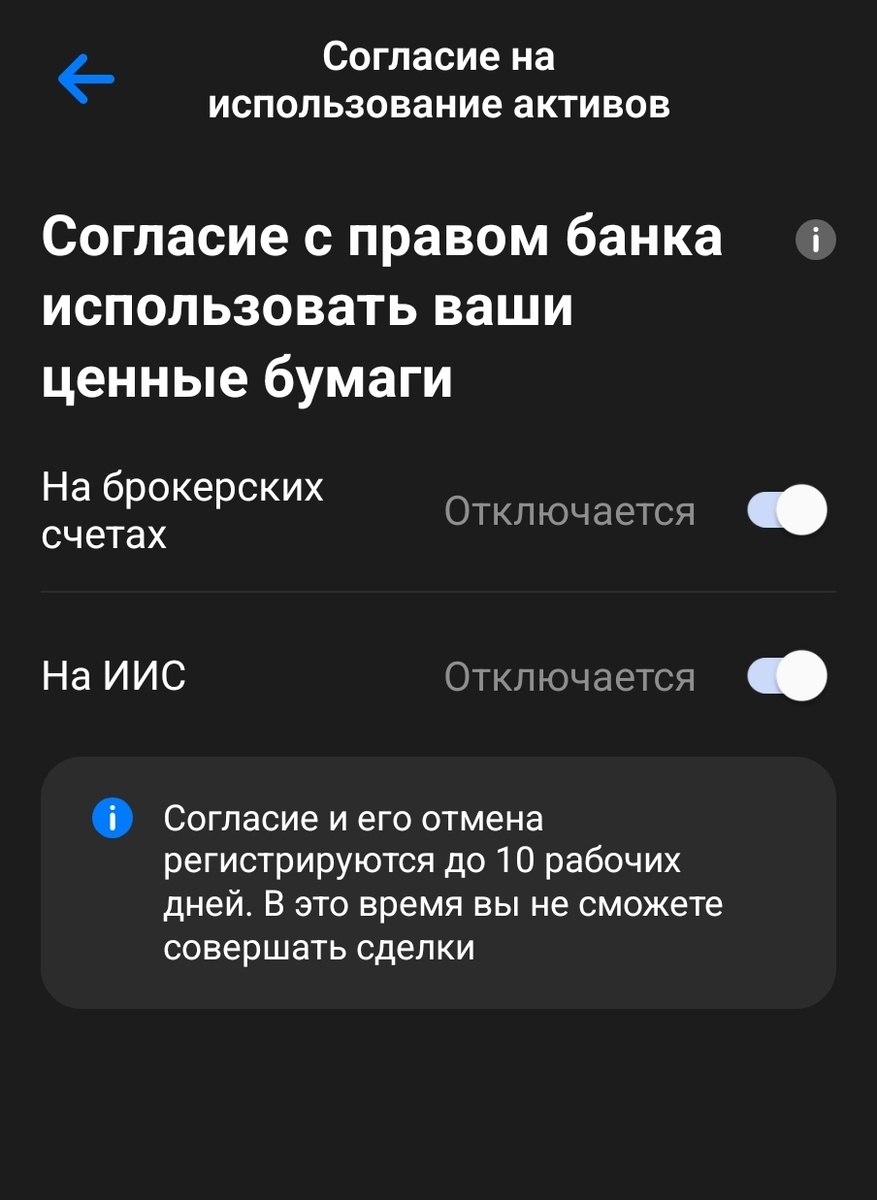Select the heading 'Согласие на использование активов'
The height and width of the screenshot is (1200, 877).
pyautogui.click(x=438, y=80)
